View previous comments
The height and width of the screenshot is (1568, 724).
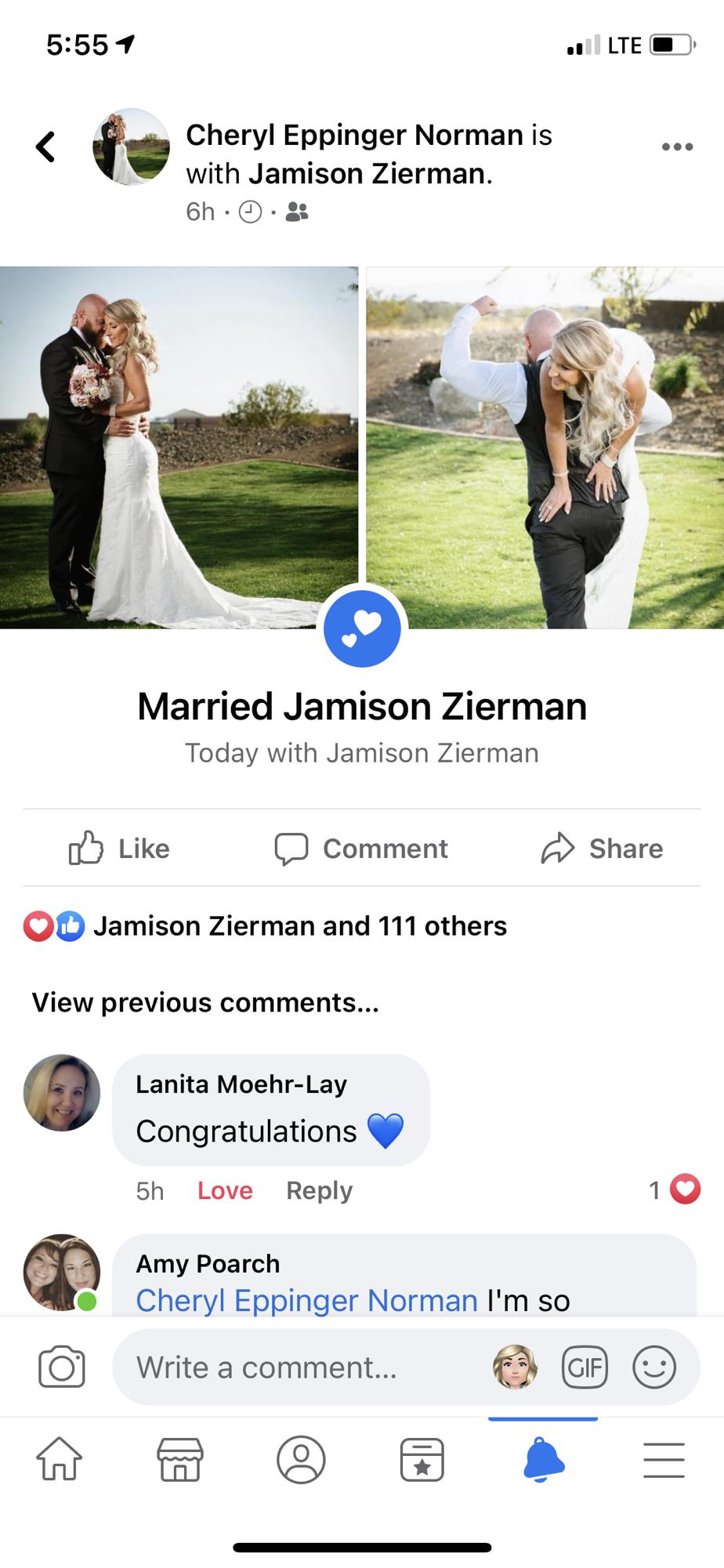pos(205,1003)
